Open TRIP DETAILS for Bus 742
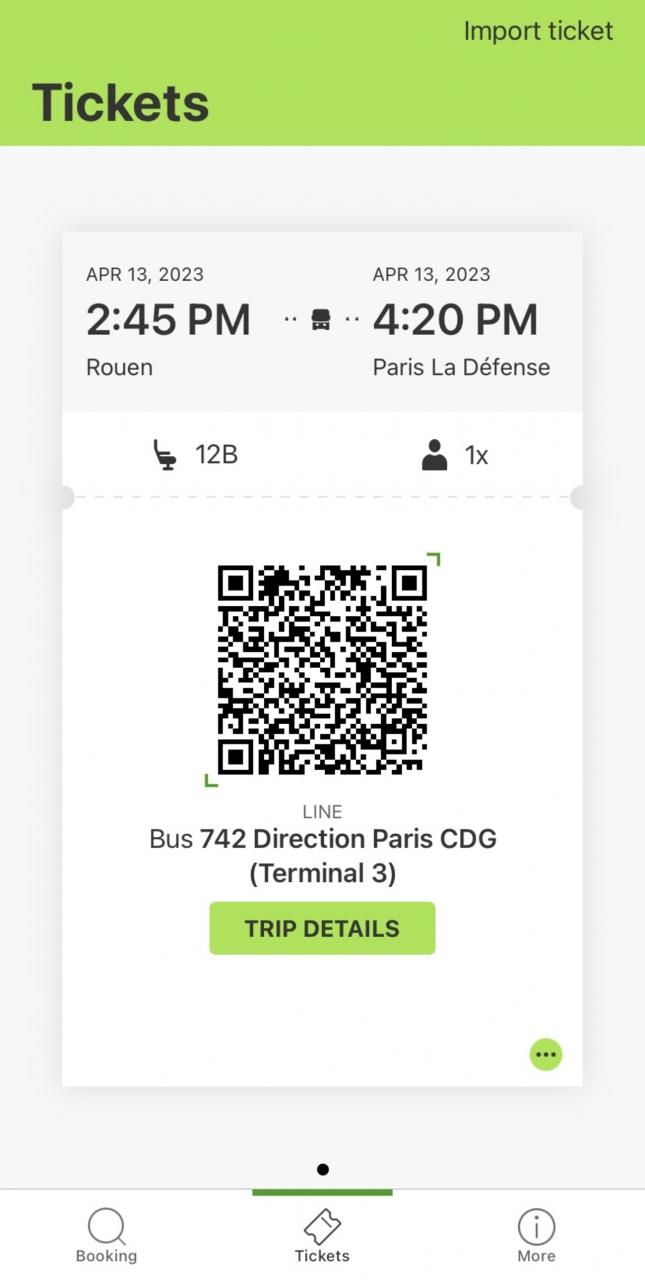Image resolution: width=645 pixels, height=1280 pixels. click(x=322, y=928)
